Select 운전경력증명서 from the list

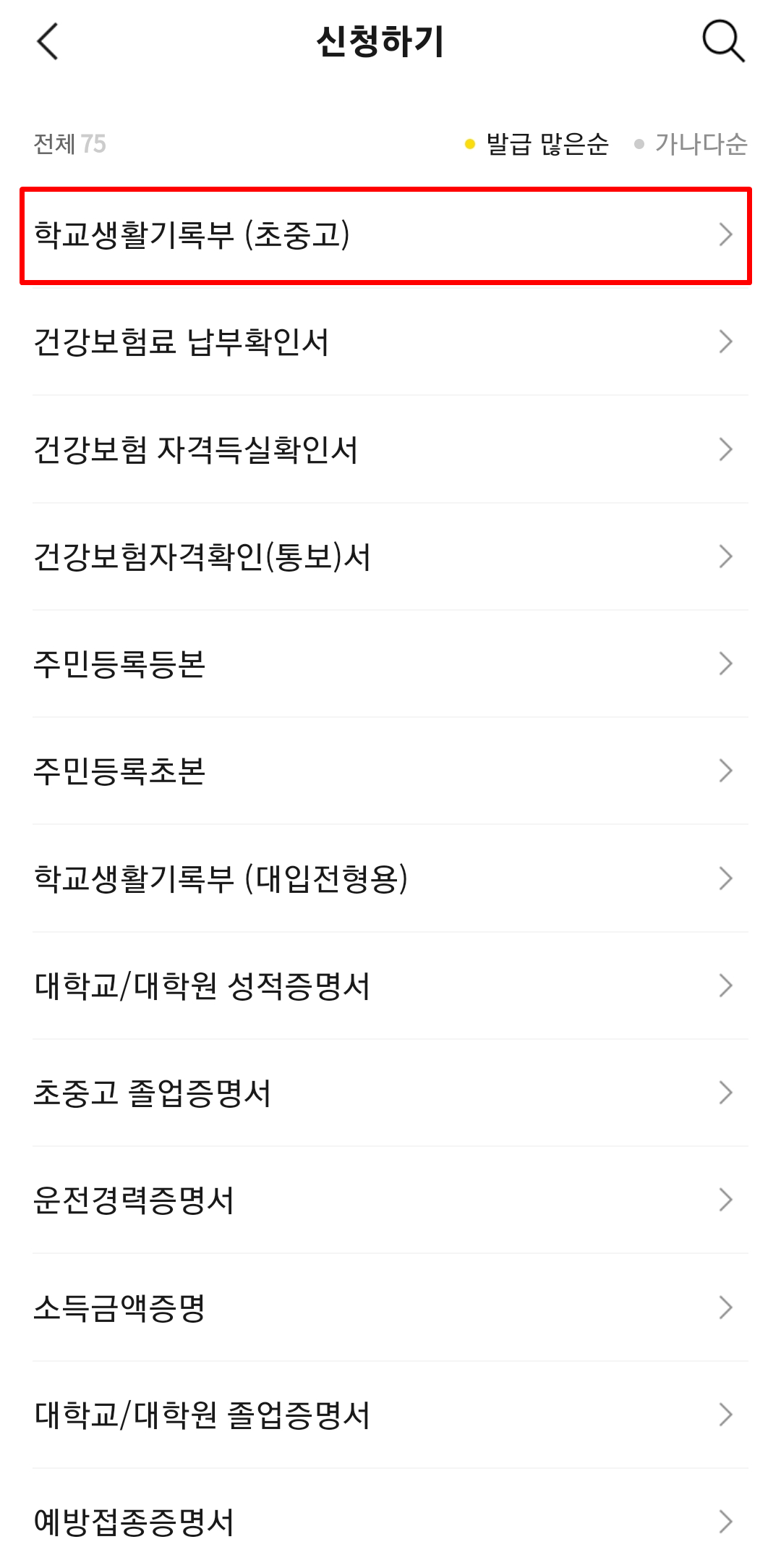[390, 1199]
